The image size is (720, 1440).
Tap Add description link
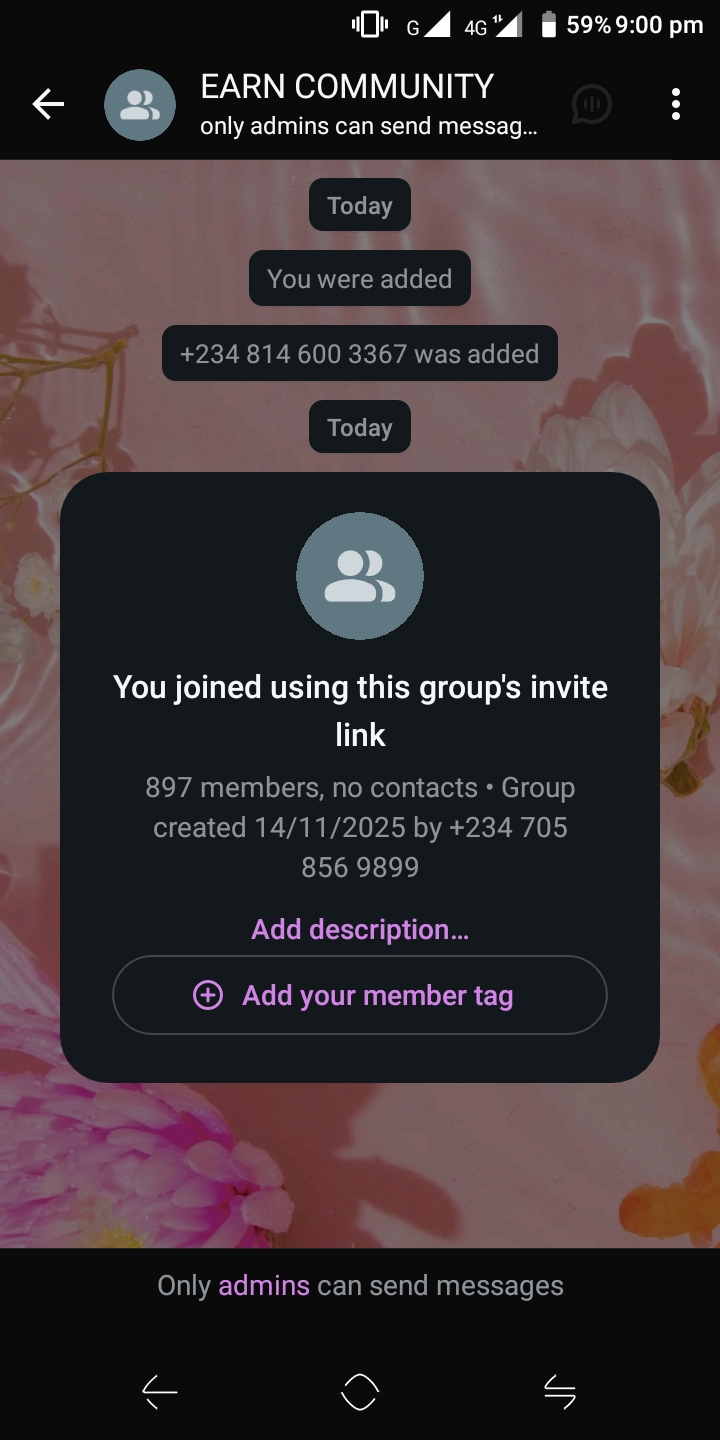[x=360, y=929]
